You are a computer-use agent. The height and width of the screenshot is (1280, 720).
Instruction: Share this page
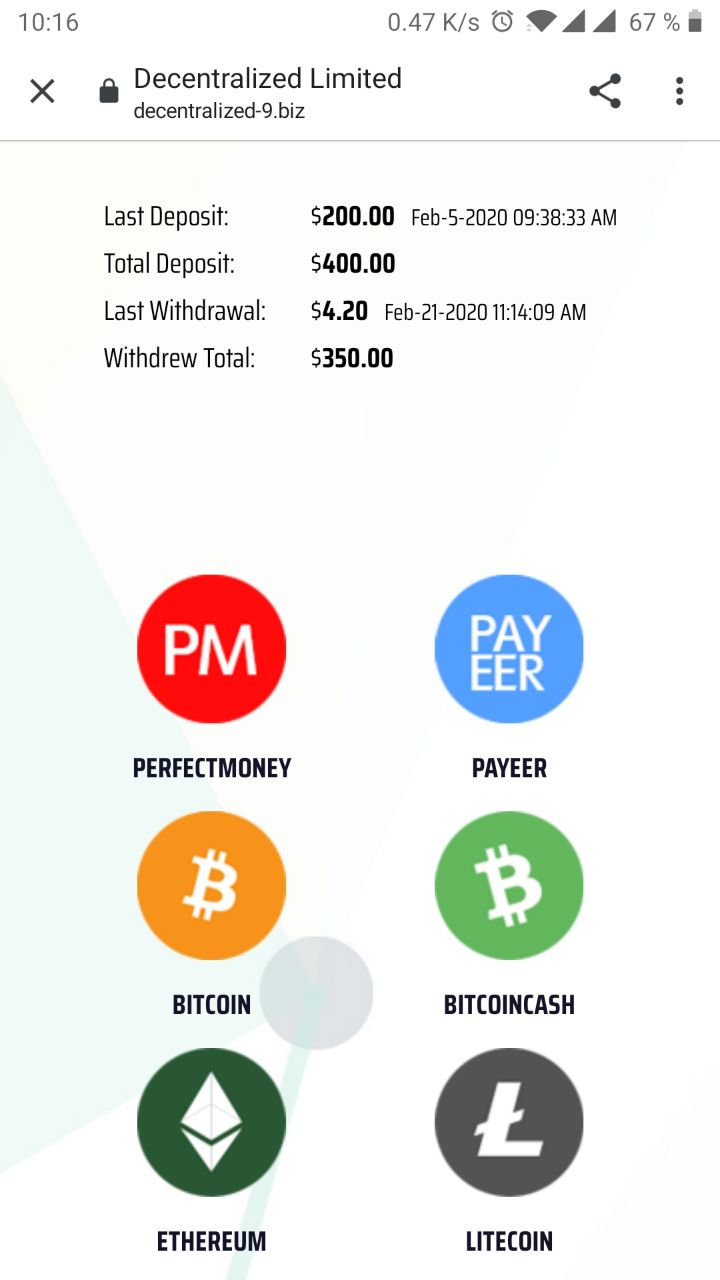point(605,92)
